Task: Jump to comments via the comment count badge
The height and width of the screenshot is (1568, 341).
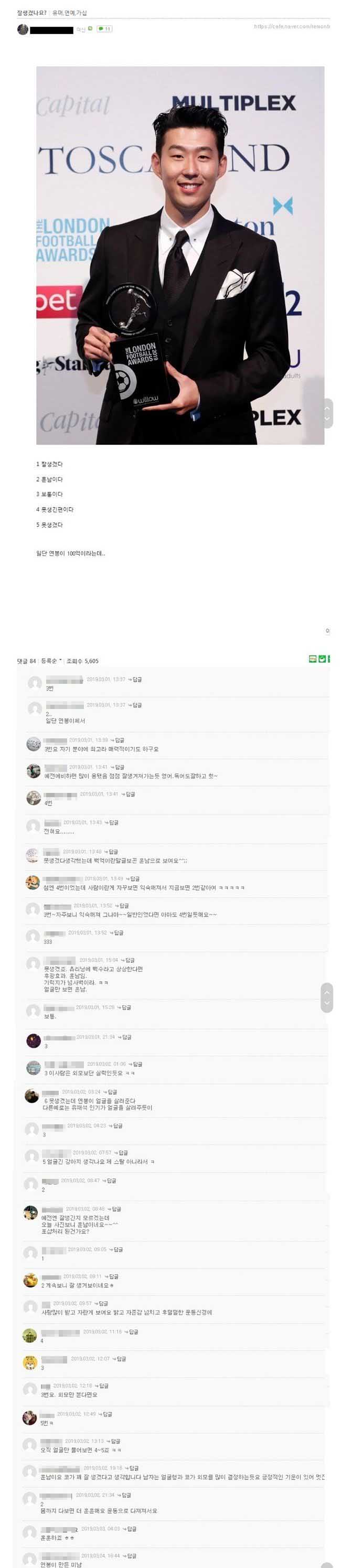Action: tap(104, 29)
